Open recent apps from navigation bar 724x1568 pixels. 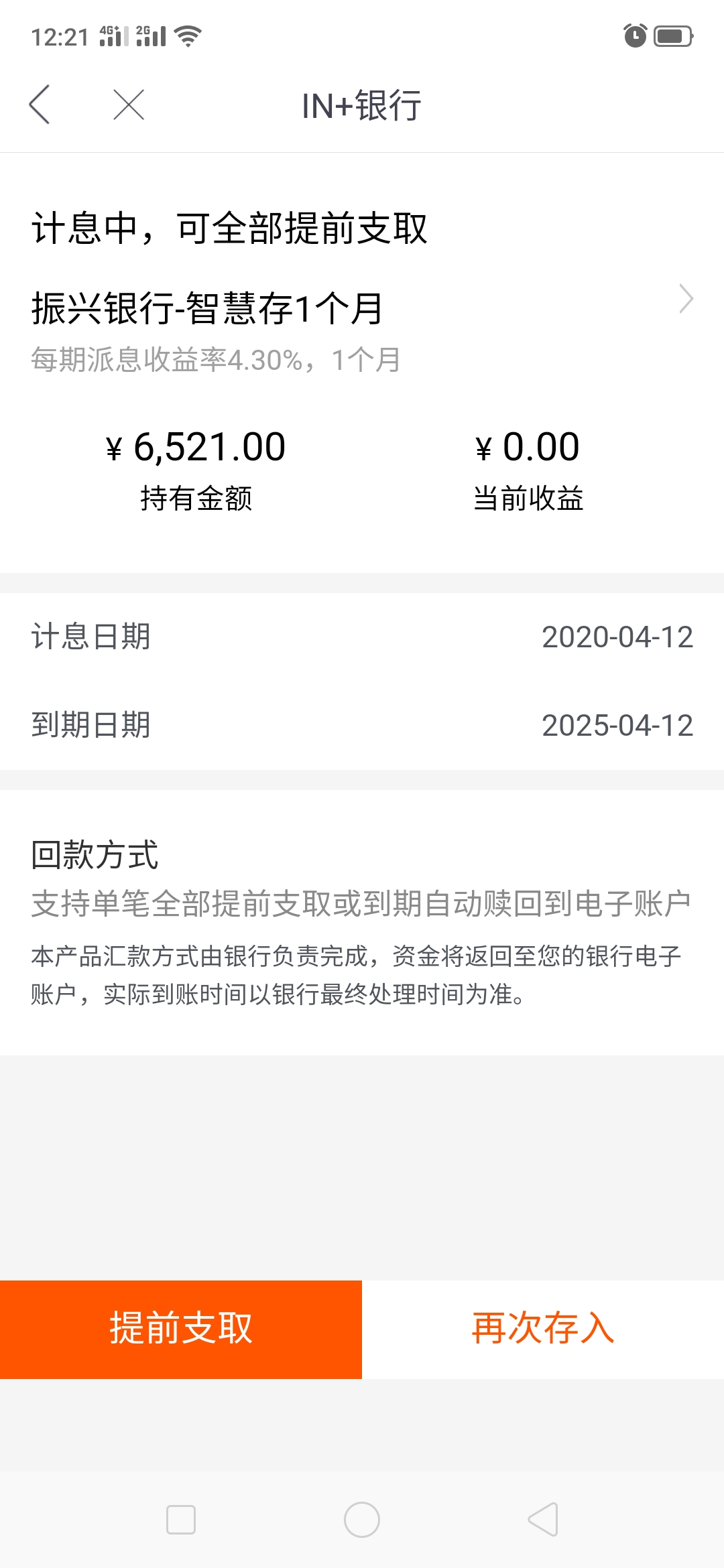(x=181, y=1519)
